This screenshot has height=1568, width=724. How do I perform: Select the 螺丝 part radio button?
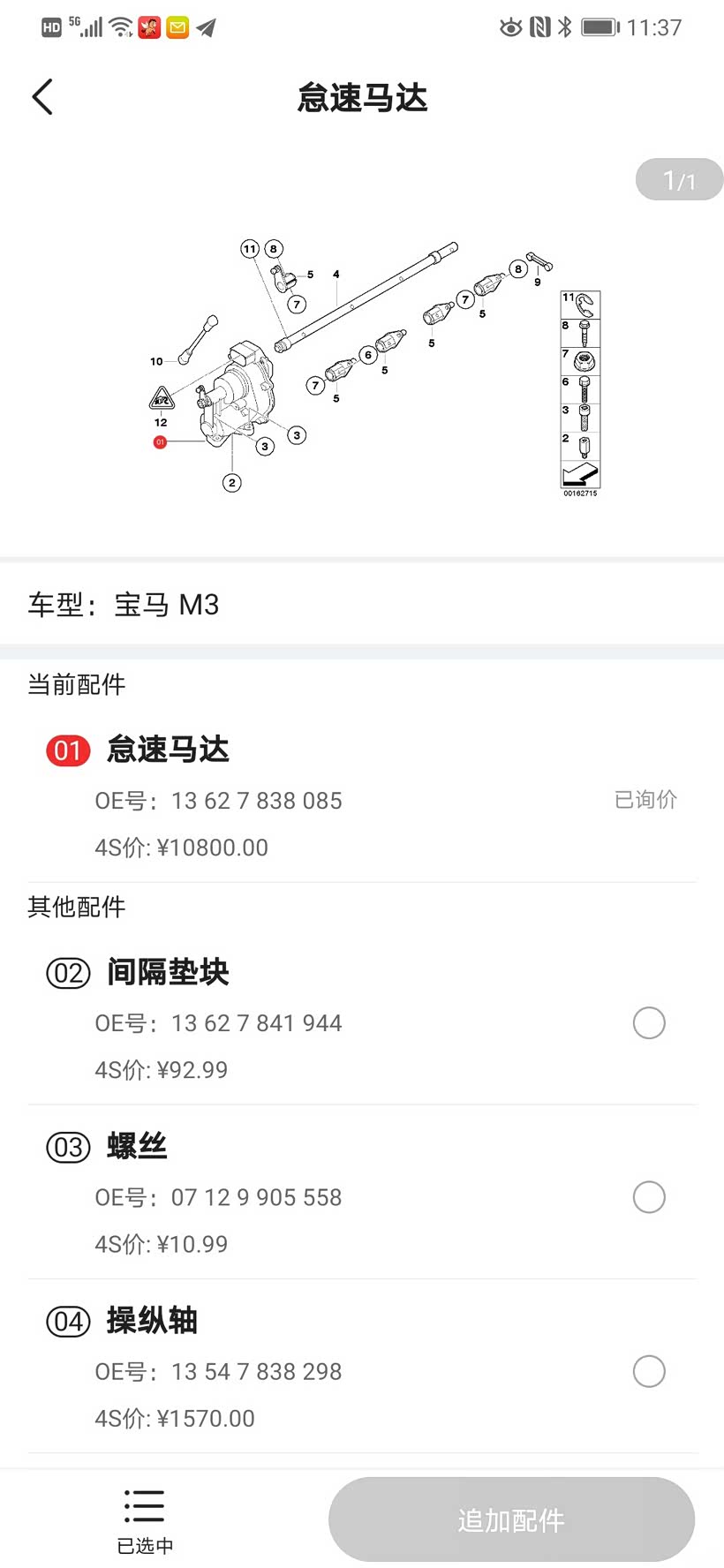click(x=649, y=1197)
